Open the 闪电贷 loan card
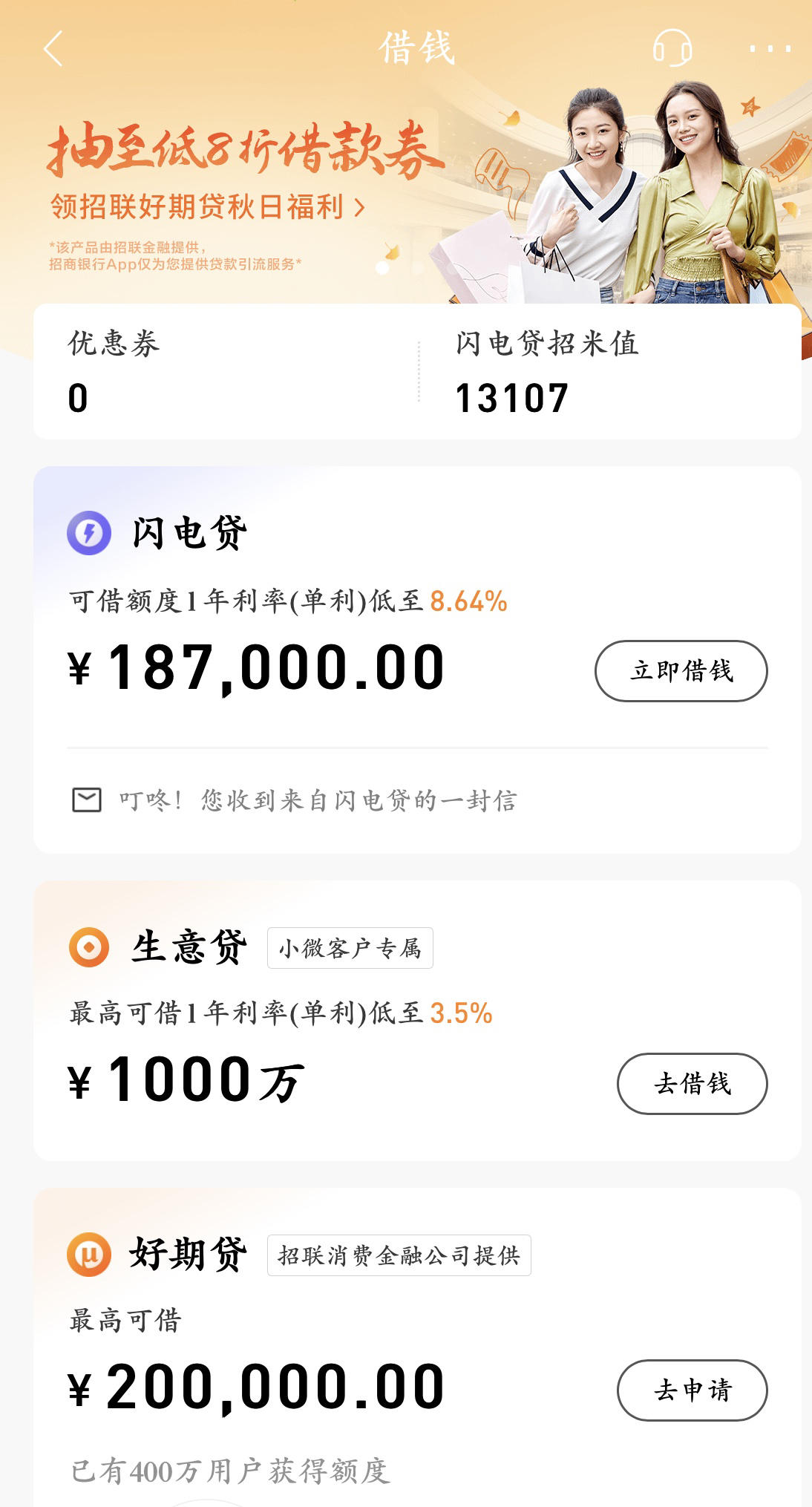The height and width of the screenshot is (1507, 812). coord(417,659)
